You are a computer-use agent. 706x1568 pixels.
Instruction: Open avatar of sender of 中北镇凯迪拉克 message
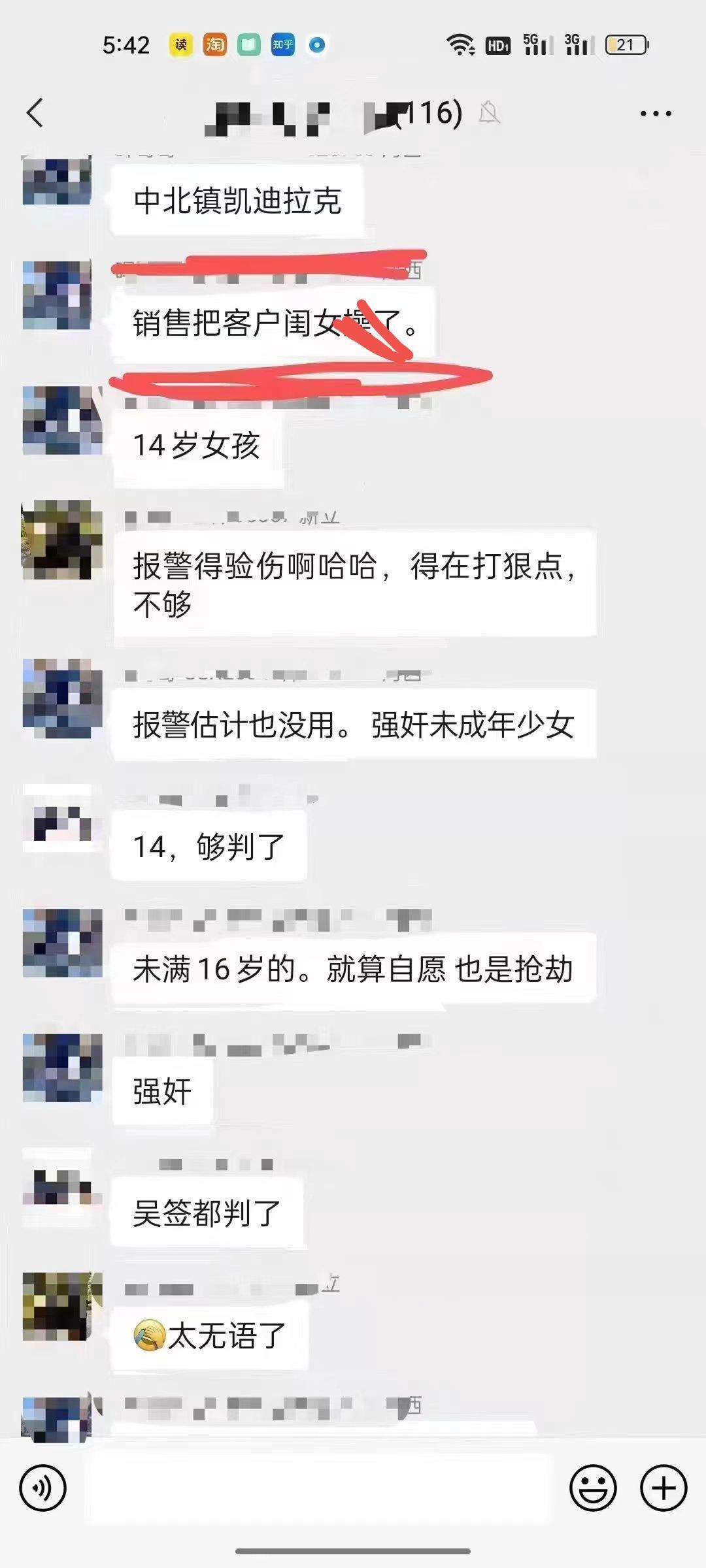[56, 181]
